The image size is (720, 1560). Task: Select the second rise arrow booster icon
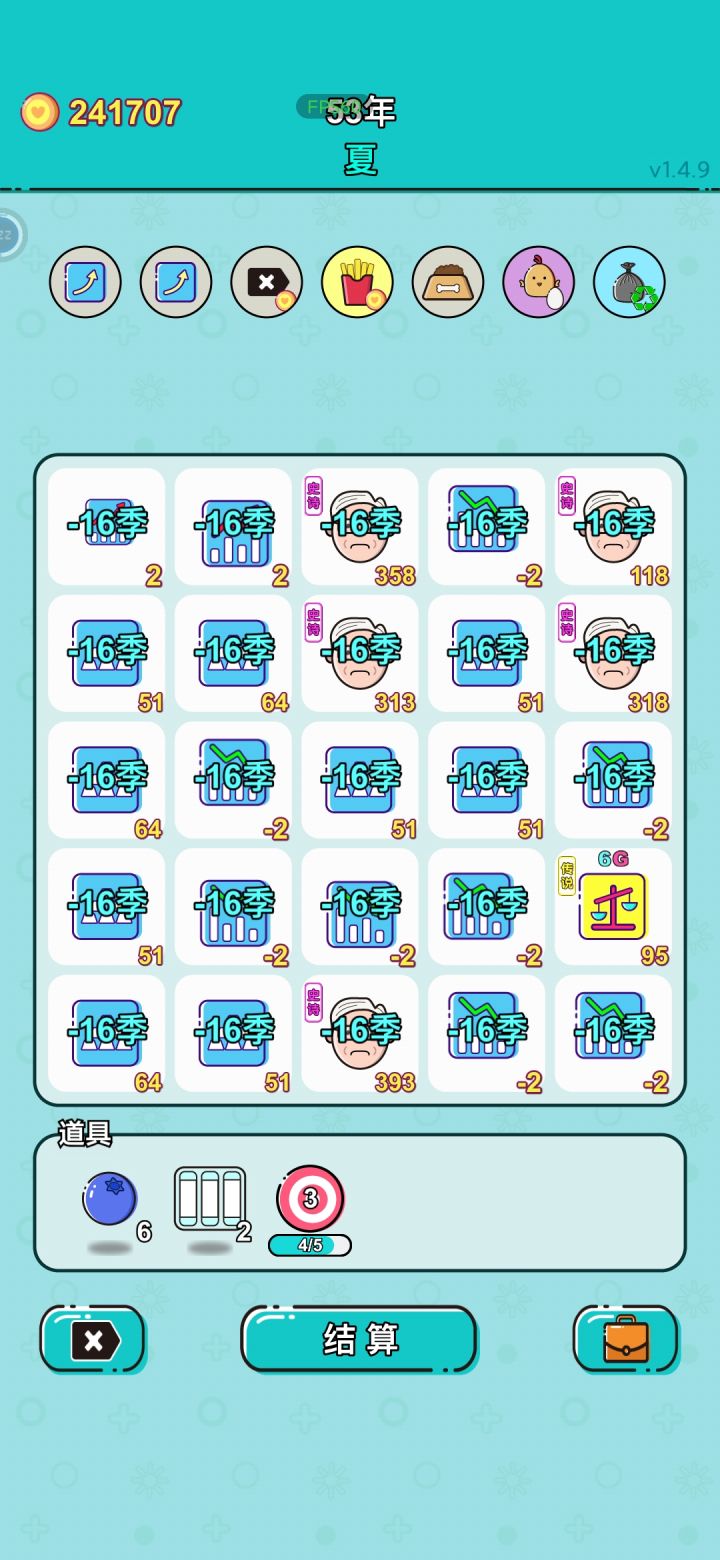click(x=176, y=283)
